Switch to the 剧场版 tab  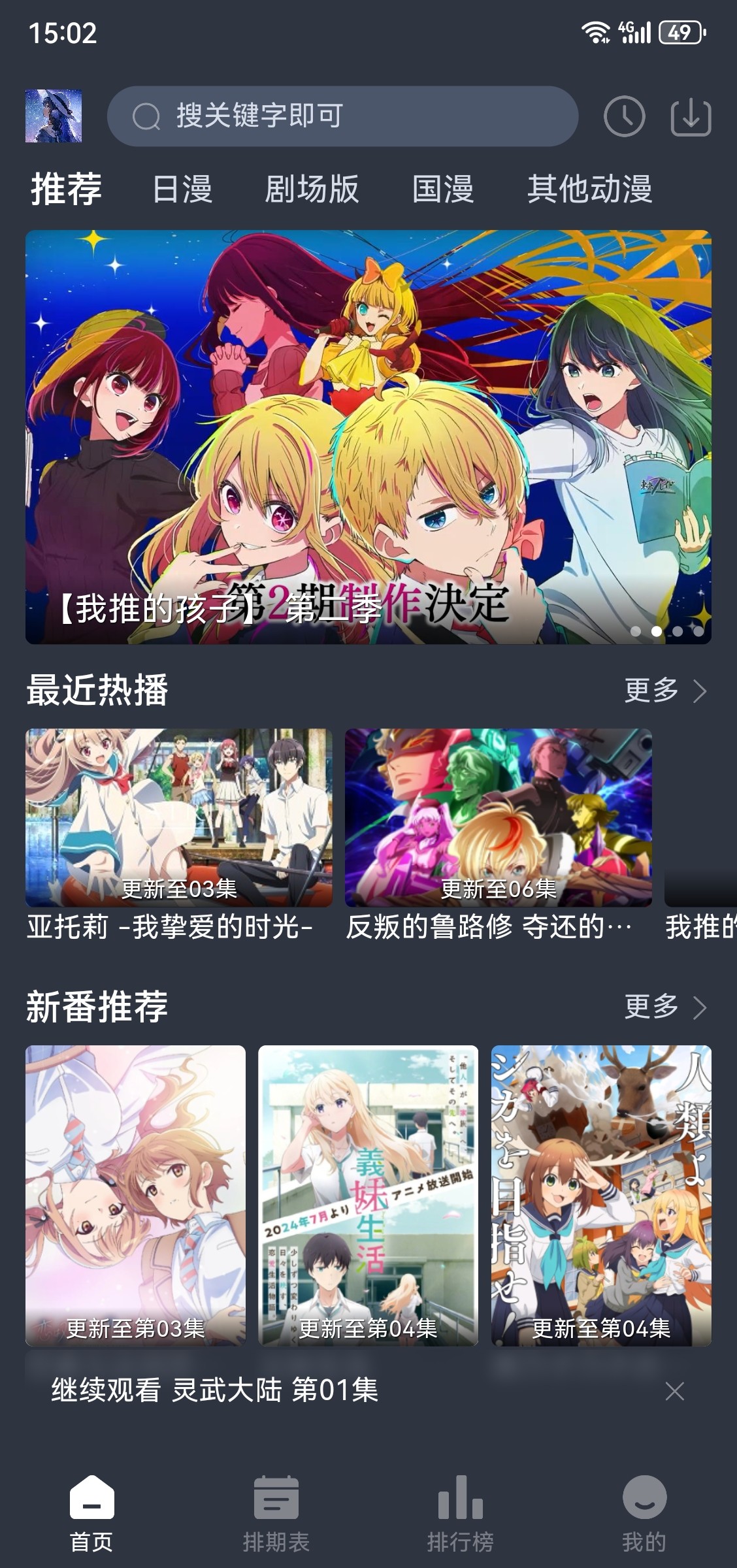pos(312,189)
